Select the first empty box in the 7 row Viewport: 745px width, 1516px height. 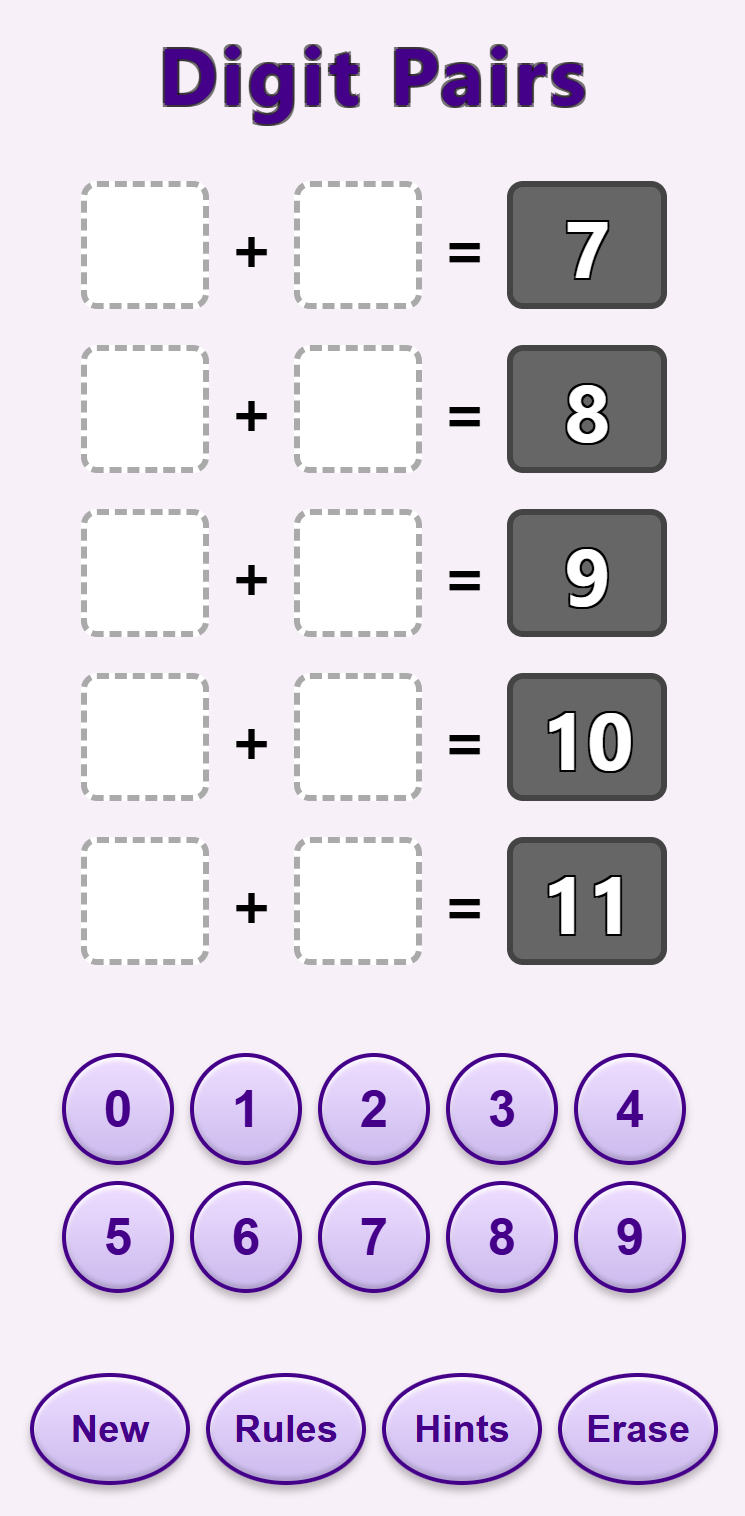145,245
